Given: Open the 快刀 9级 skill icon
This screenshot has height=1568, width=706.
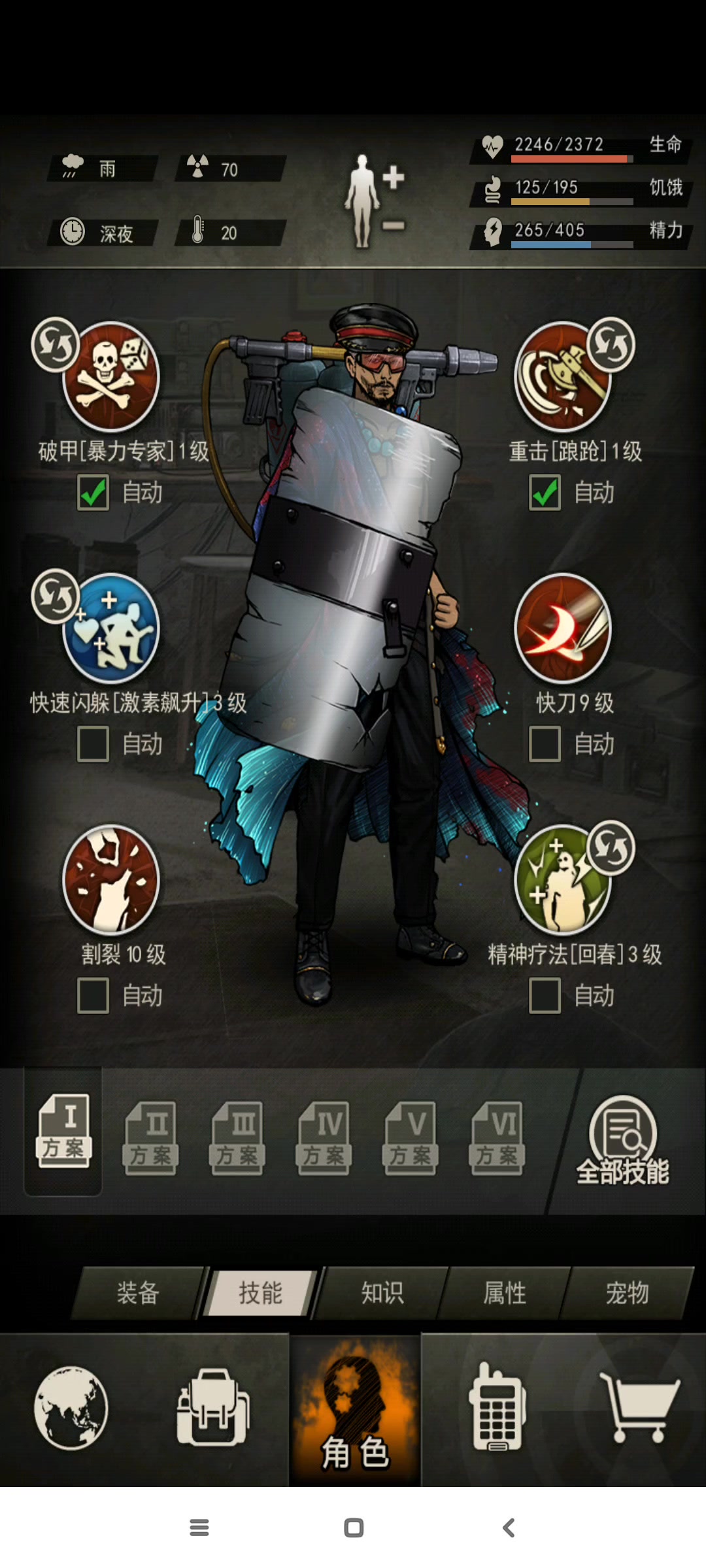Looking at the screenshot, I should coord(563,629).
